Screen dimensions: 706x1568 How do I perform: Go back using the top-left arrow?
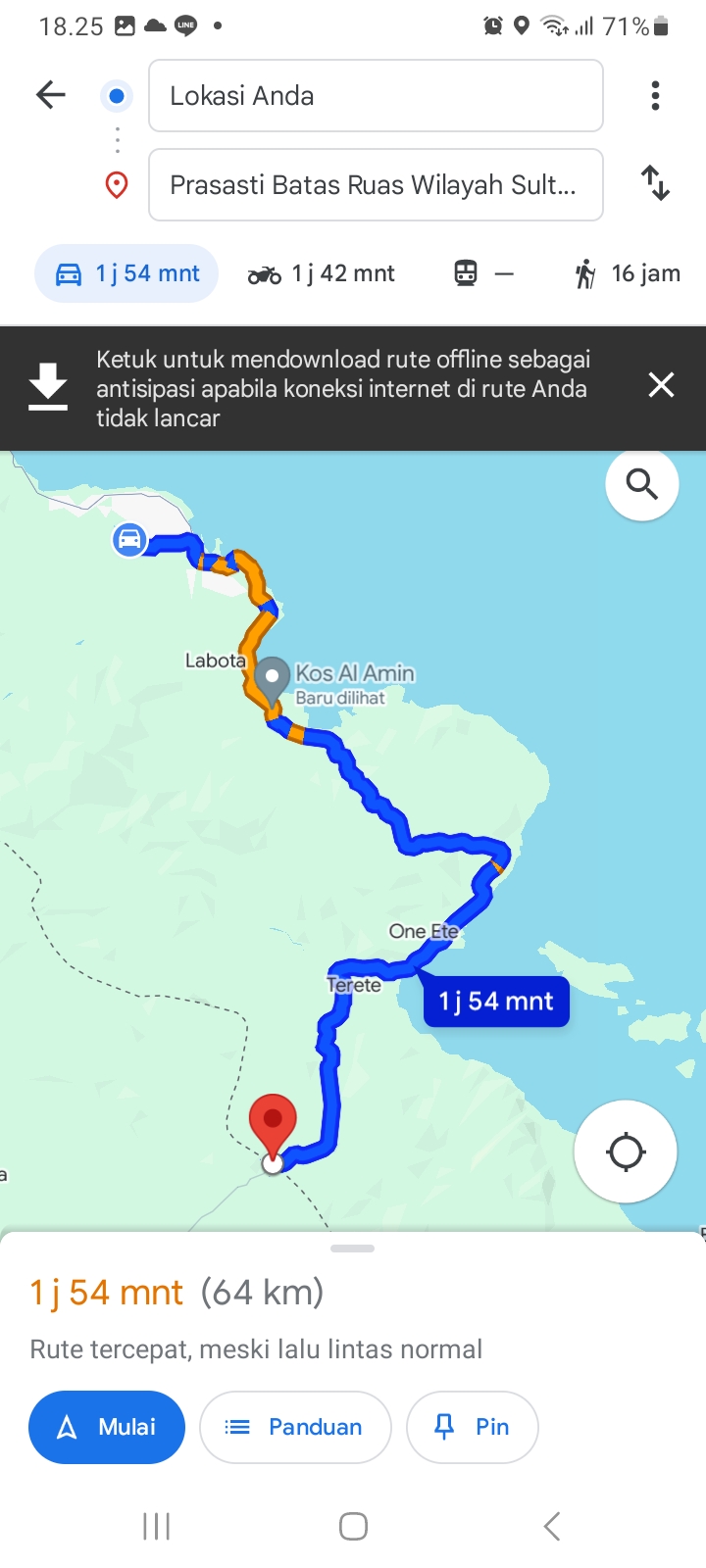point(50,95)
